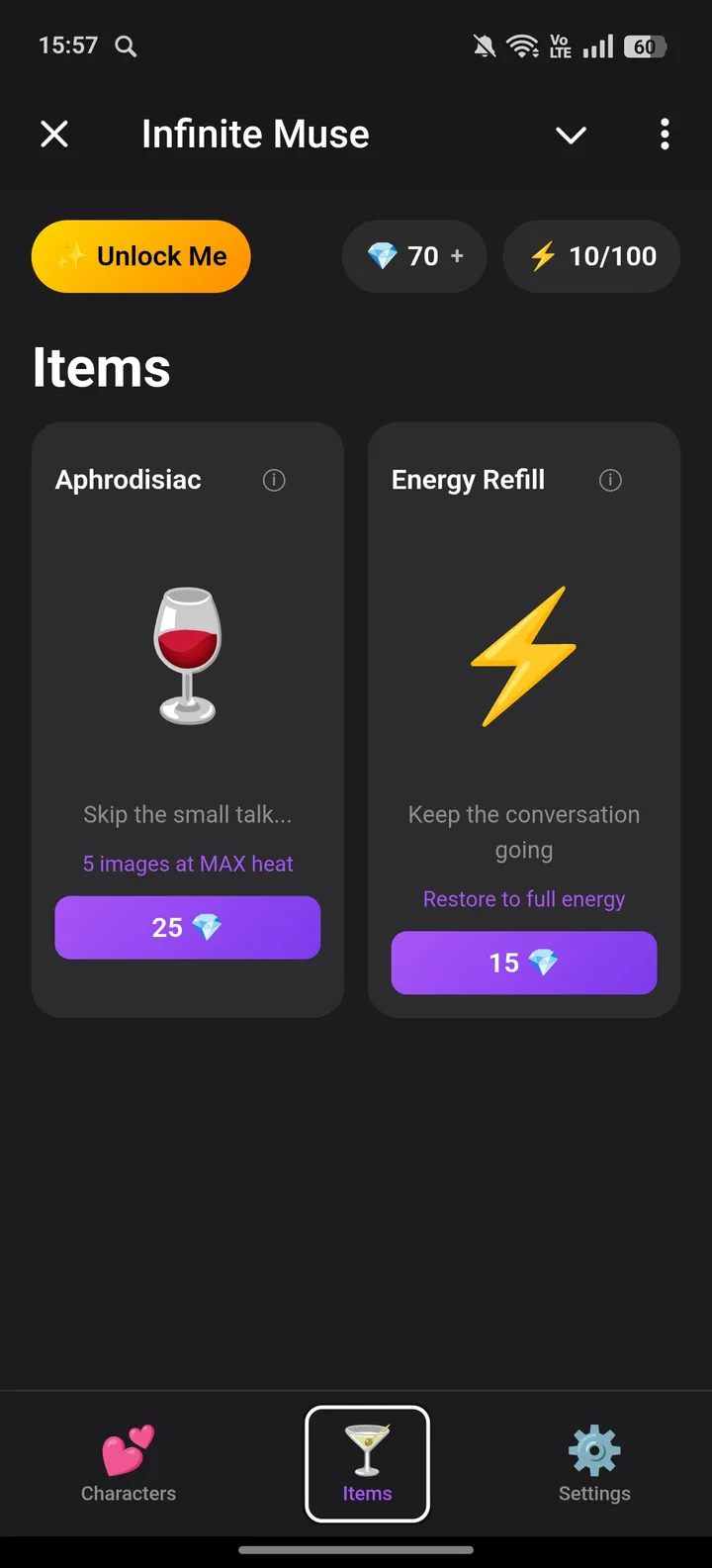
Task: Open the Characters section via hearts icon
Action: pyautogui.click(x=127, y=1451)
